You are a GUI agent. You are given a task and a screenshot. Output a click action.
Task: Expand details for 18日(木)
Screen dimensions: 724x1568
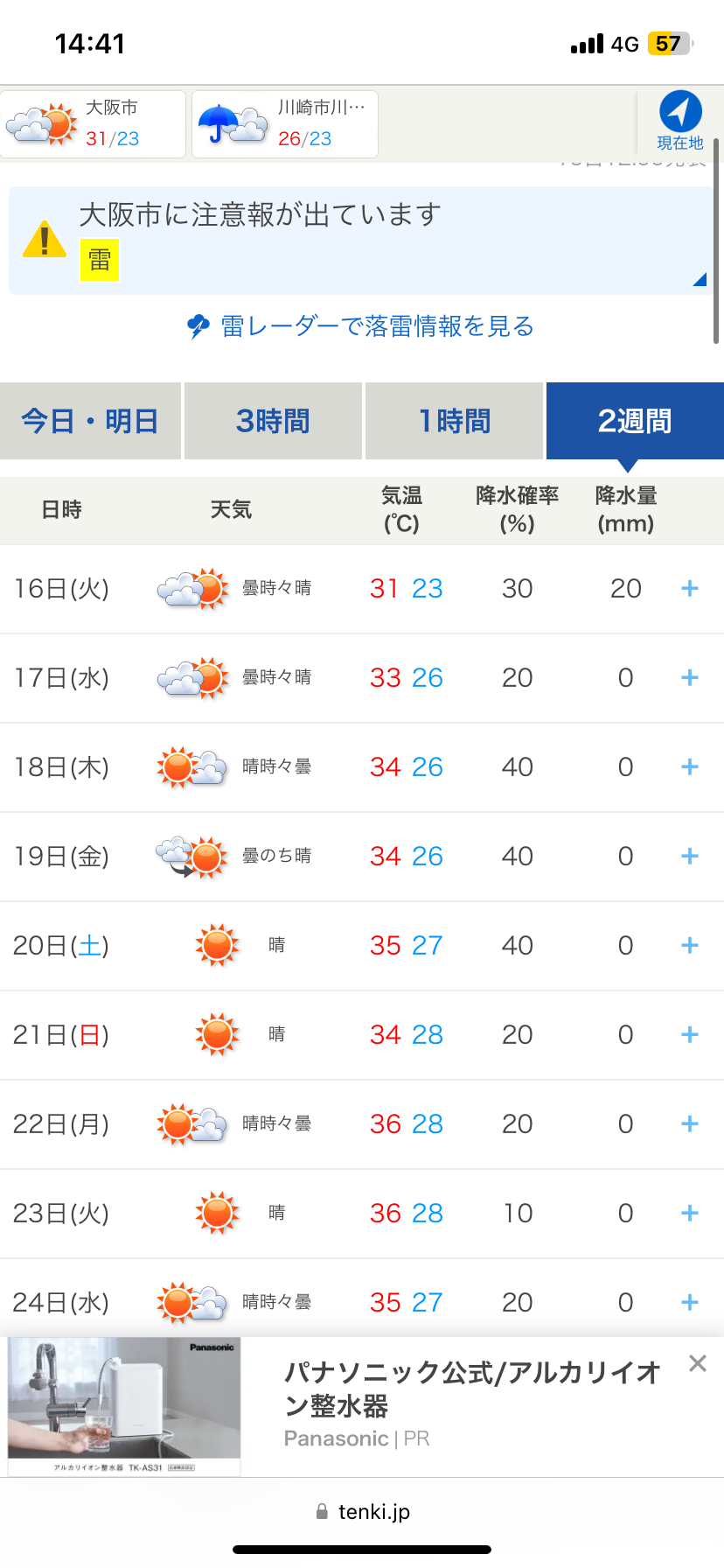point(690,767)
